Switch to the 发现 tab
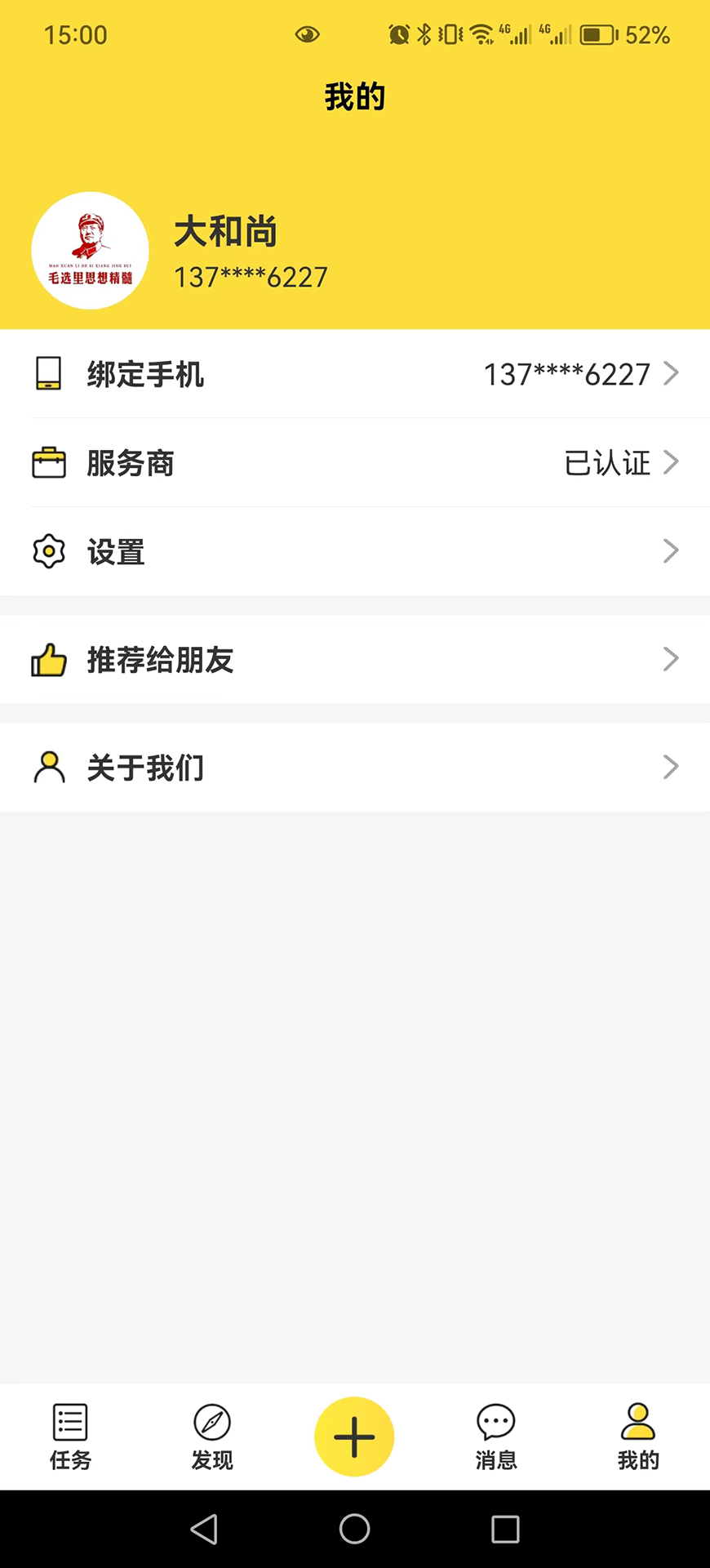Image resolution: width=710 pixels, height=1568 pixels. coord(212,1437)
